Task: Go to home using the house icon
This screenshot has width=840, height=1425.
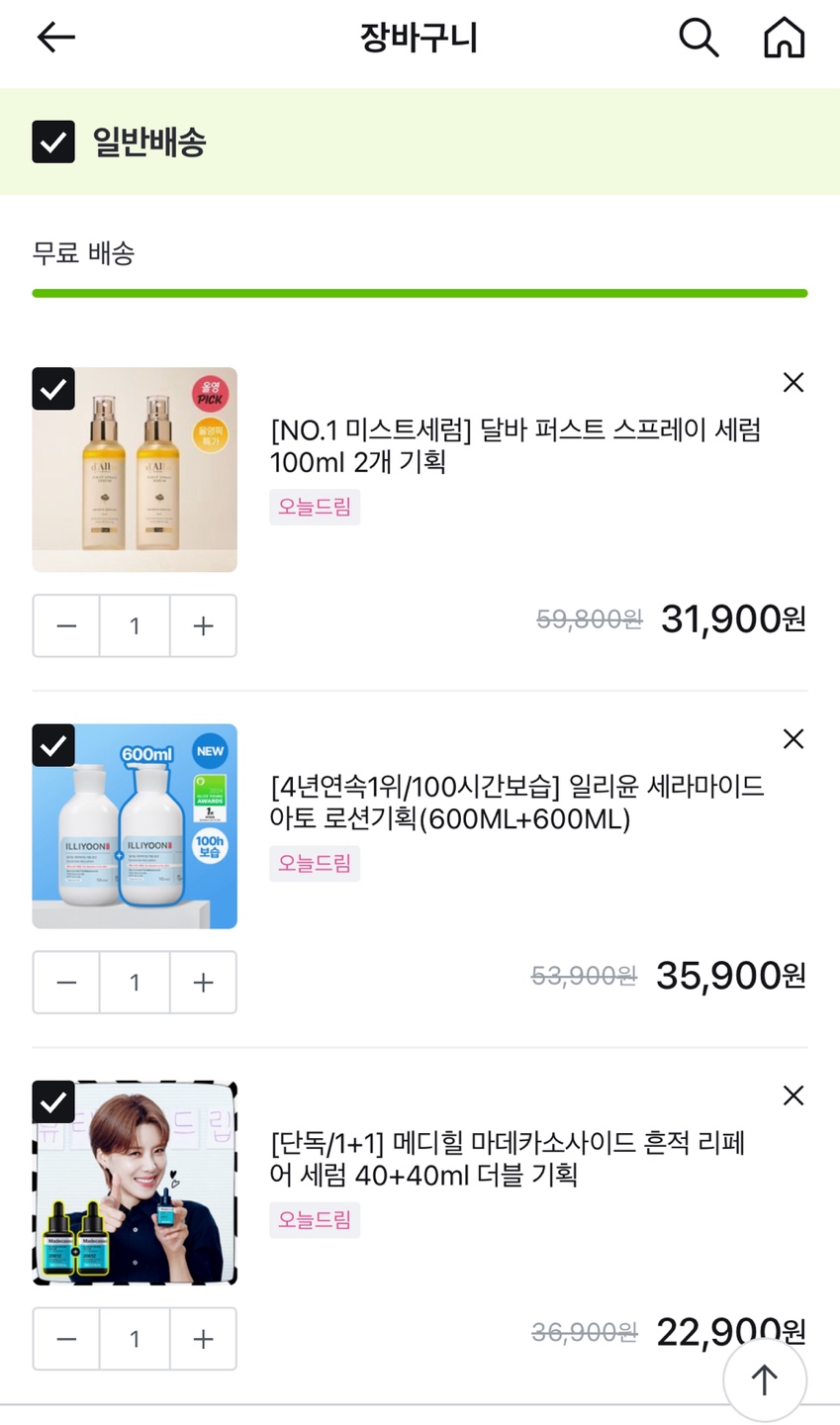Action: tap(784, 38)
